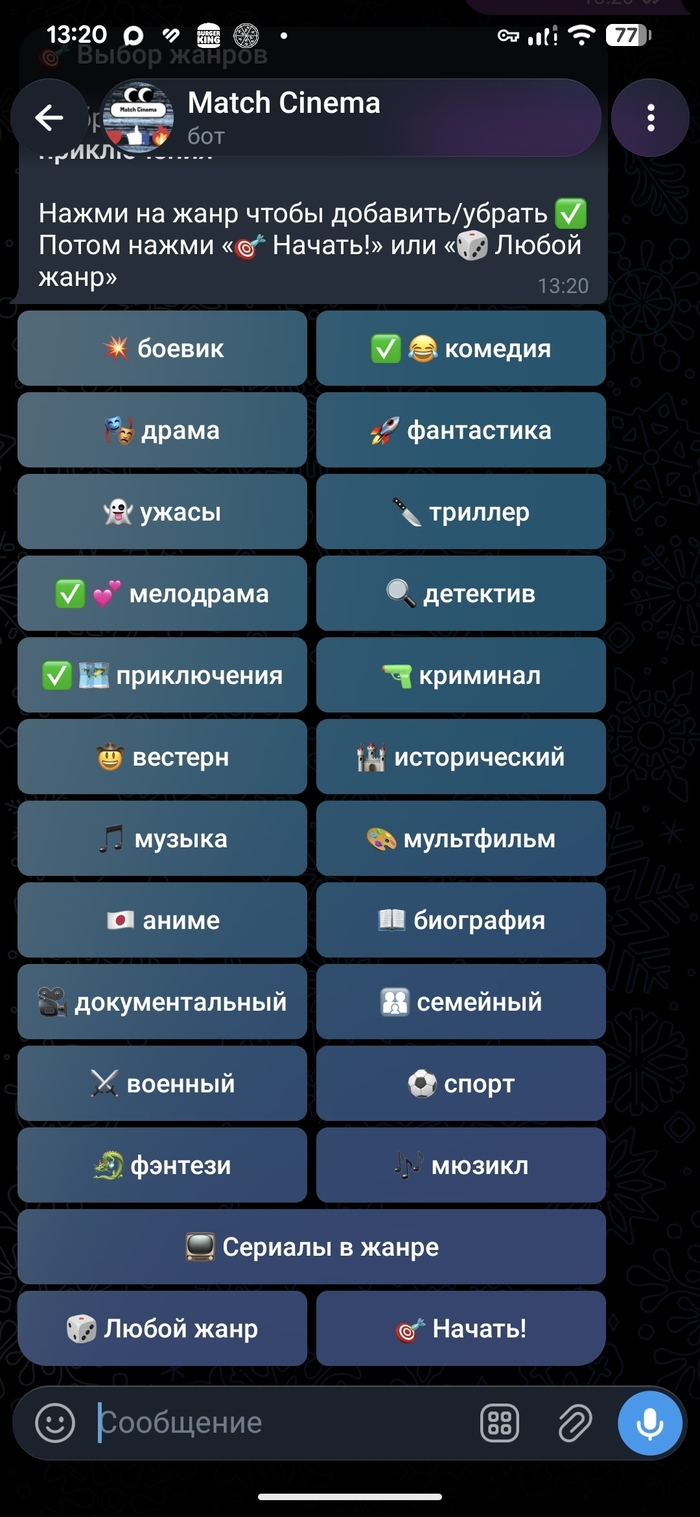Open Сериалы в жанре
The height and width of the screenshot is (1517, 700).
[x=312, y=1247]
